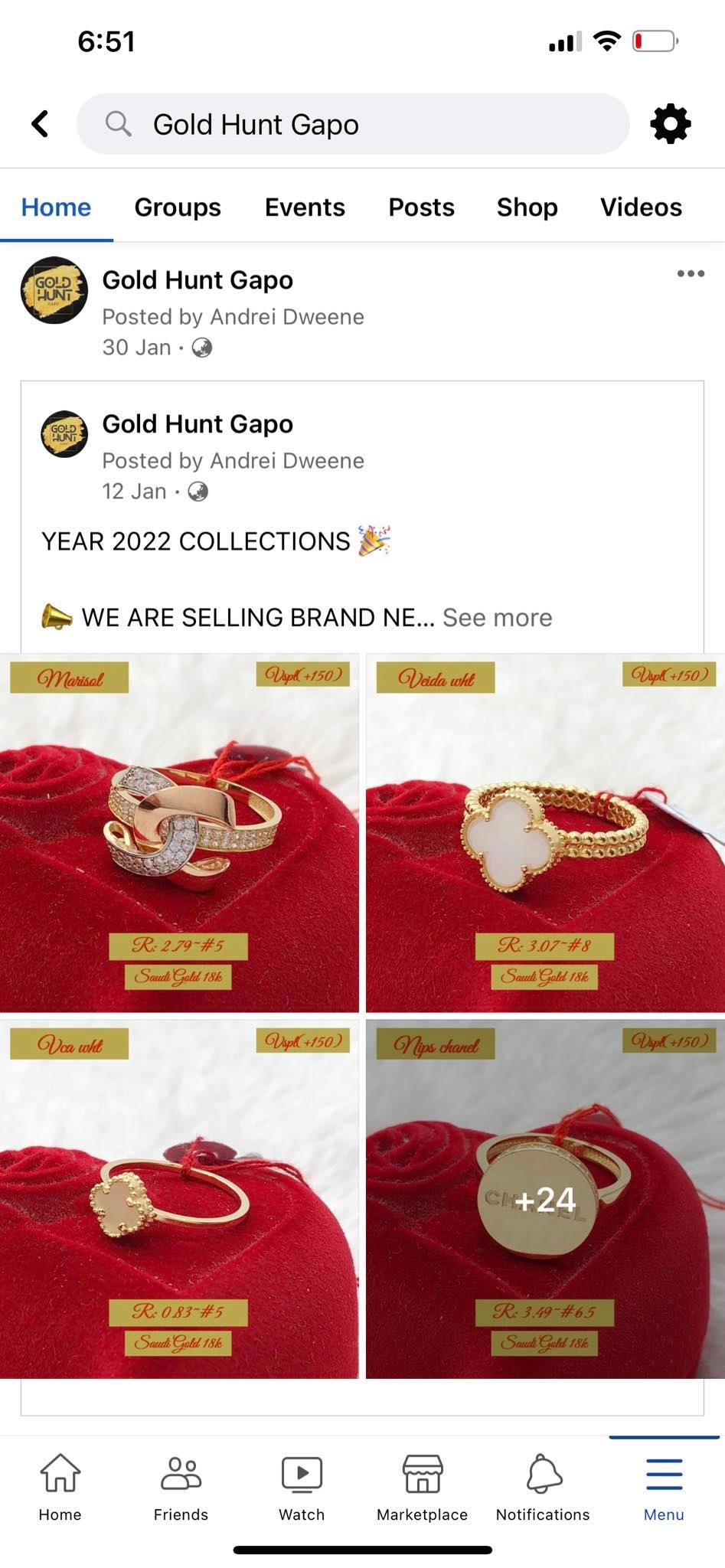
Task: Open the Veida wht ring photo
Action: 545,833
